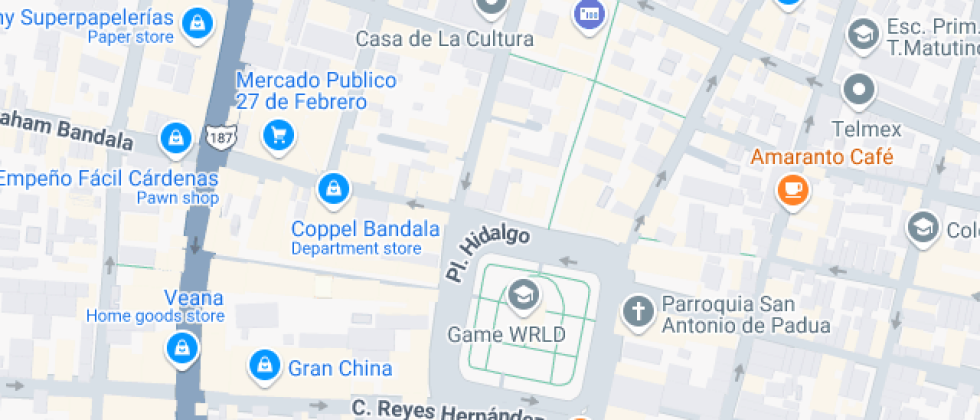The width and height of the screenshot is (980, 420).
Task: Tap the Gran China store pin
Action: coord(263,366)
